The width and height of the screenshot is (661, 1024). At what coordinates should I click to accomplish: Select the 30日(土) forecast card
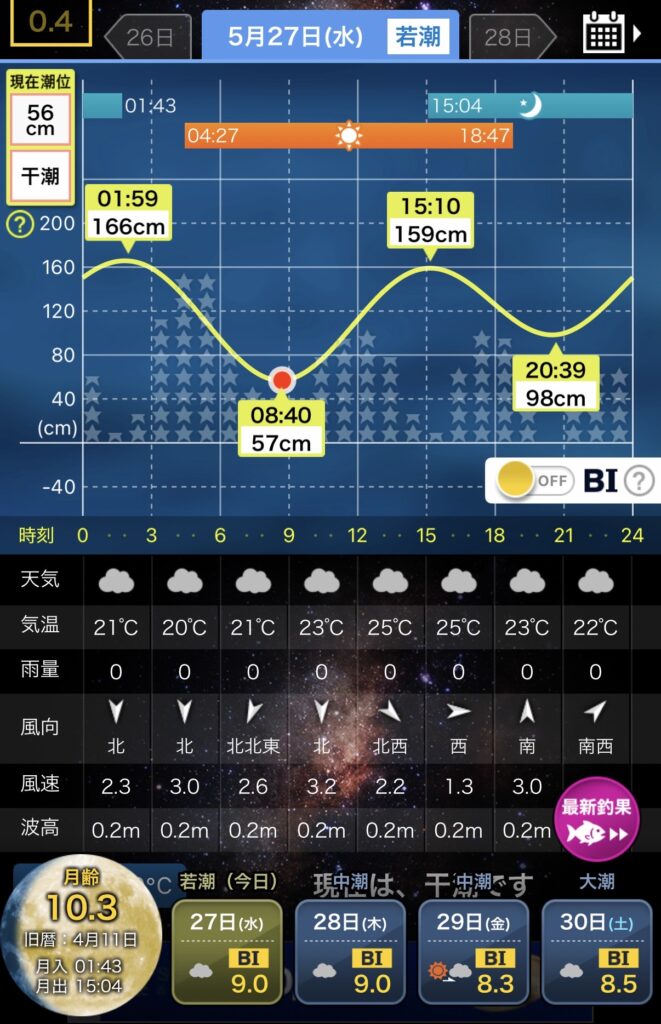597,952
